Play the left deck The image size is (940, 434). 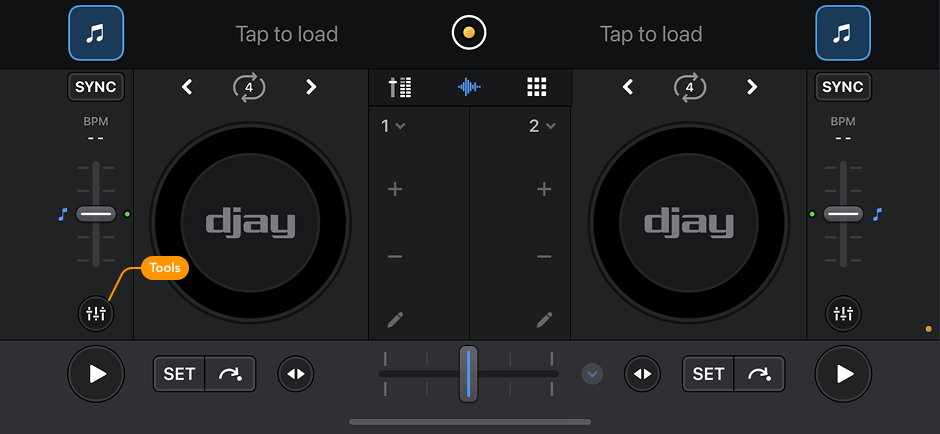click(x=96, y=374)
